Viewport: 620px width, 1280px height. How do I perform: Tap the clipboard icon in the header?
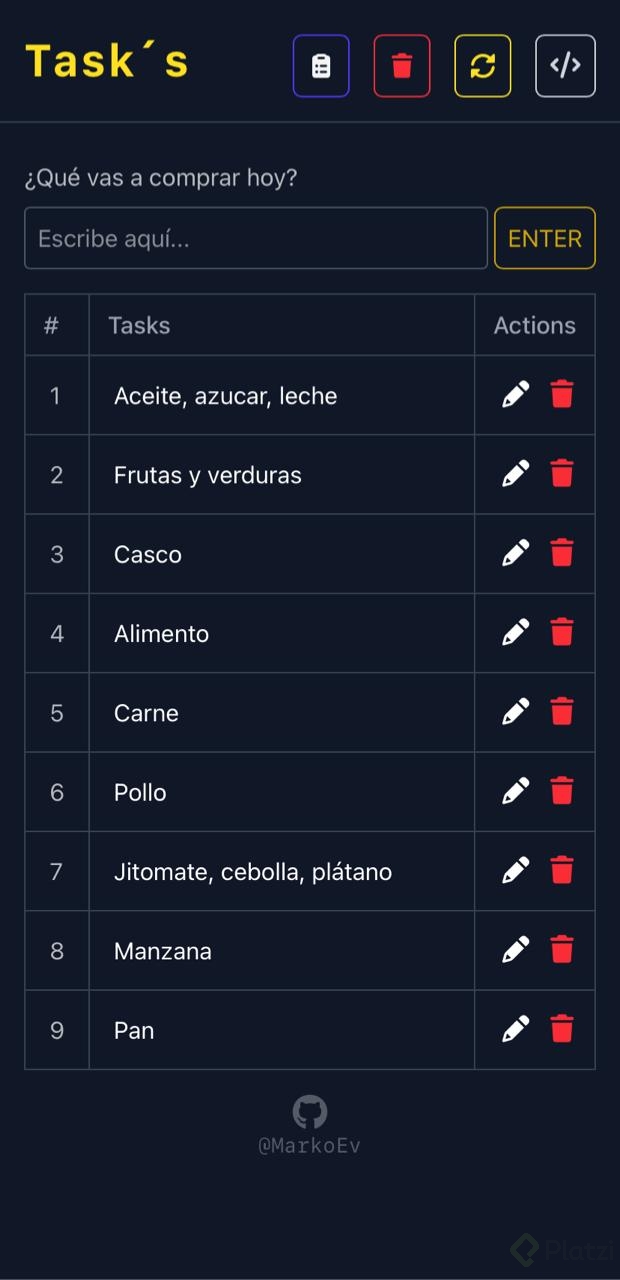click(321, 66)
